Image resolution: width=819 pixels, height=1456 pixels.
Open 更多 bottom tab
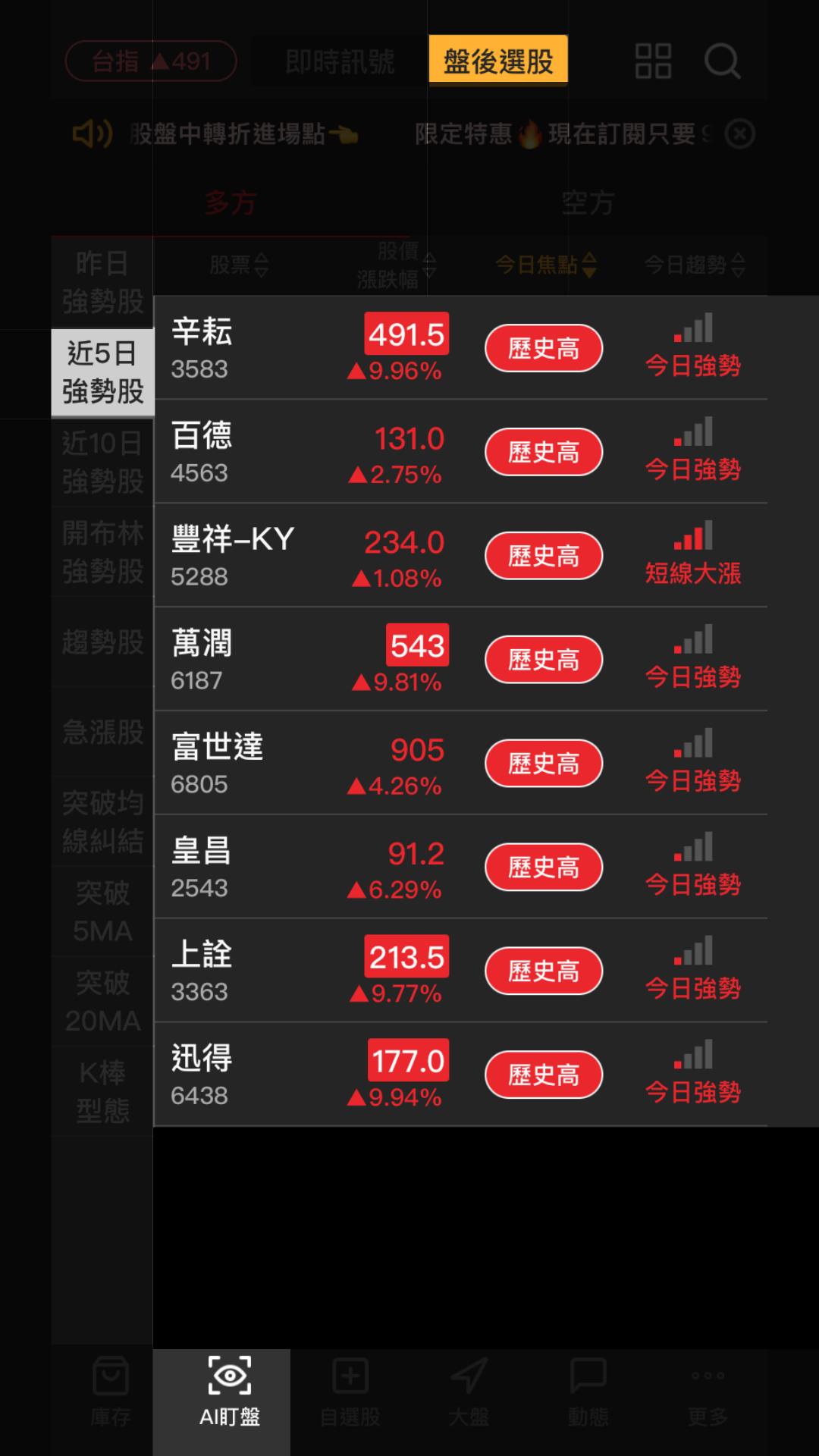coord(708,1391)
